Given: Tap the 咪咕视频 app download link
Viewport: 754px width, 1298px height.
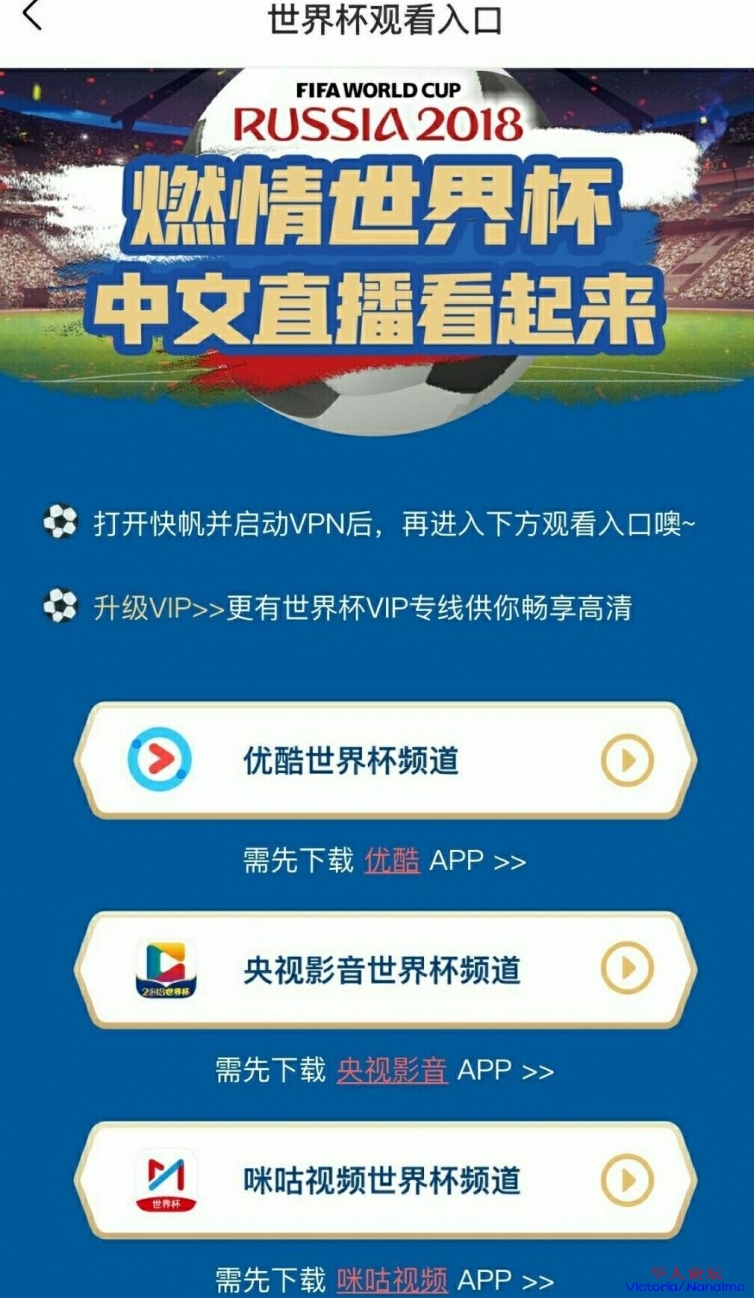Looking at the screenshot, I should click(x=392, y=1279).
